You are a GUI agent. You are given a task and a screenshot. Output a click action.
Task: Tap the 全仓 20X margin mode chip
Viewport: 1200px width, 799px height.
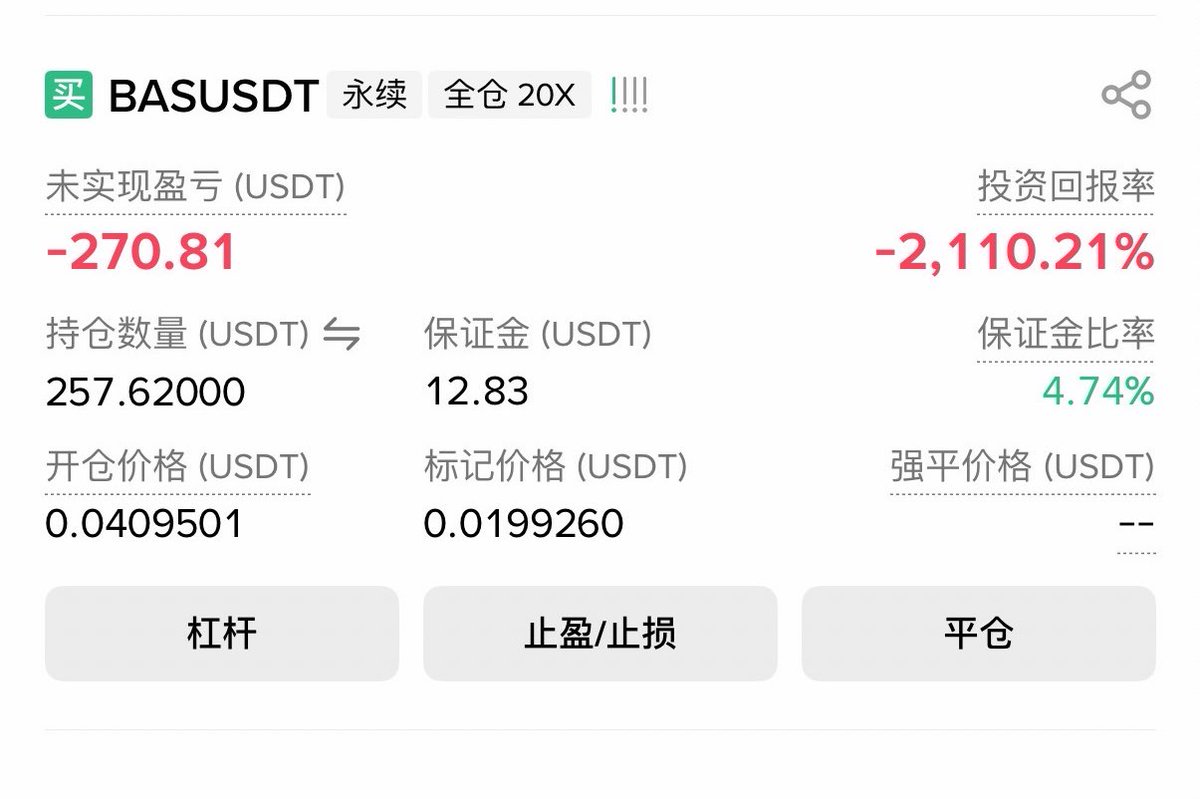pyautogui.click(x=509, y=96)
